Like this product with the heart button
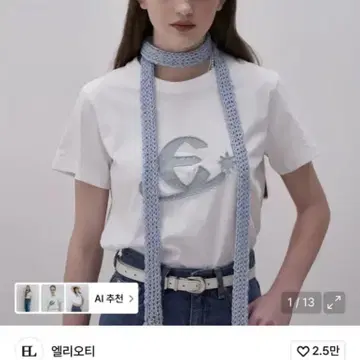The width and height of the screenshot is (360, 360). coord(318,351)
